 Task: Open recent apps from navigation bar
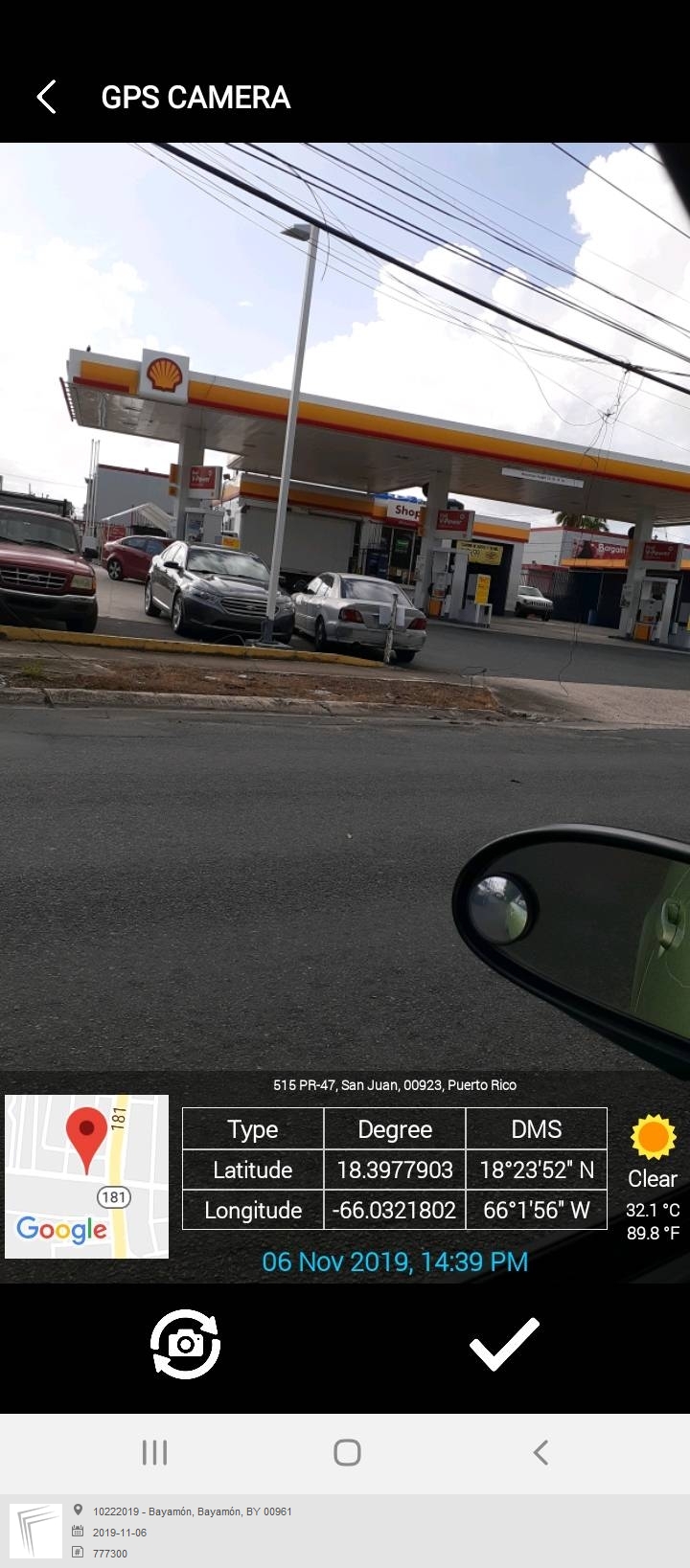tap(154, 1452)
